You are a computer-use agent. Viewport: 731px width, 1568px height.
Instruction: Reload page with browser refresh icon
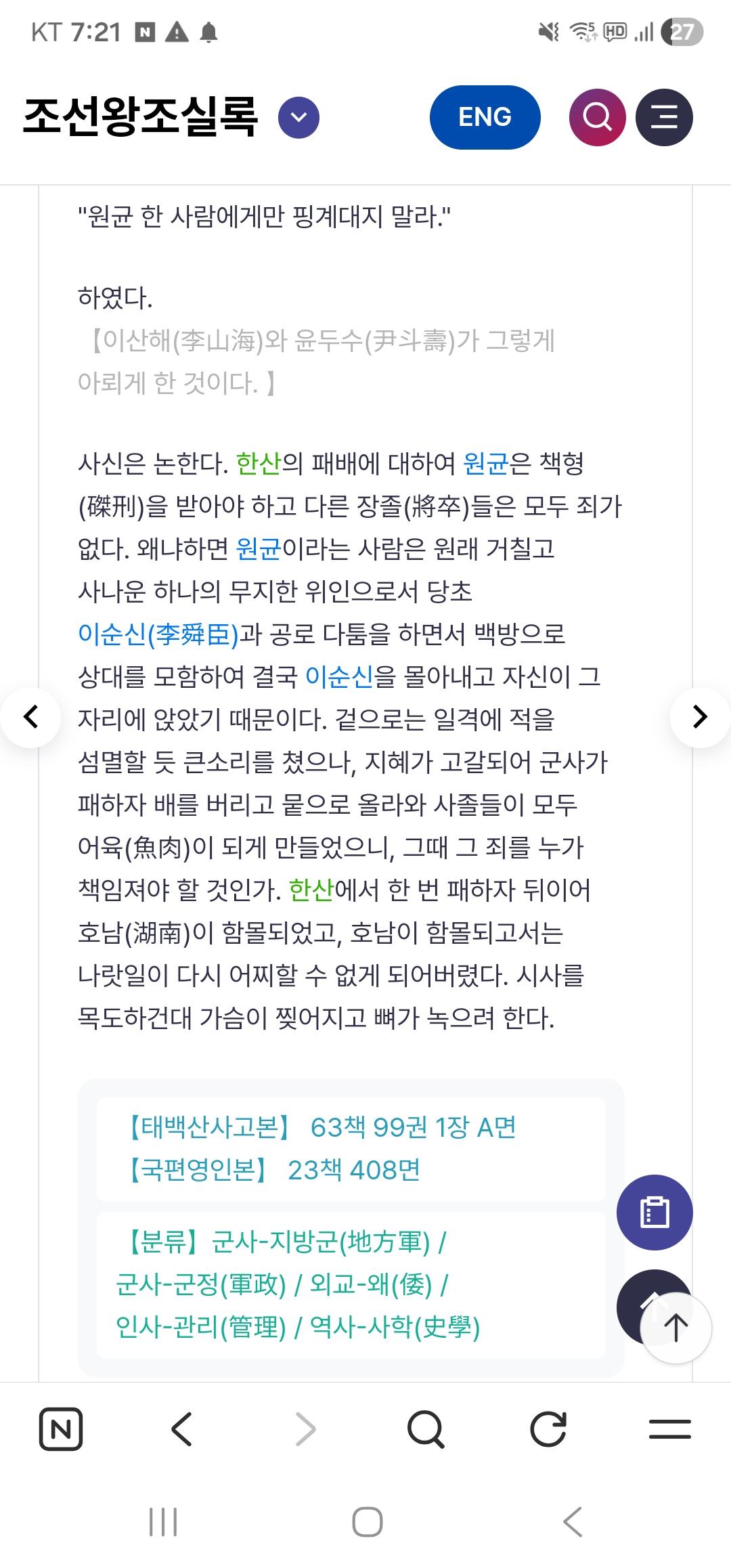coord(548,1429)
